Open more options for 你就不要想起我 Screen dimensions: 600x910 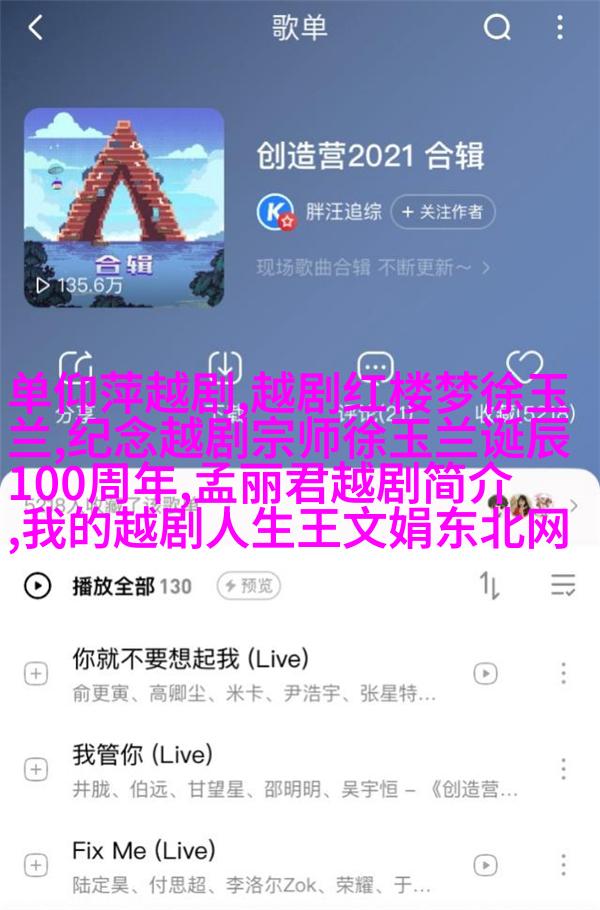click(565, 674)
